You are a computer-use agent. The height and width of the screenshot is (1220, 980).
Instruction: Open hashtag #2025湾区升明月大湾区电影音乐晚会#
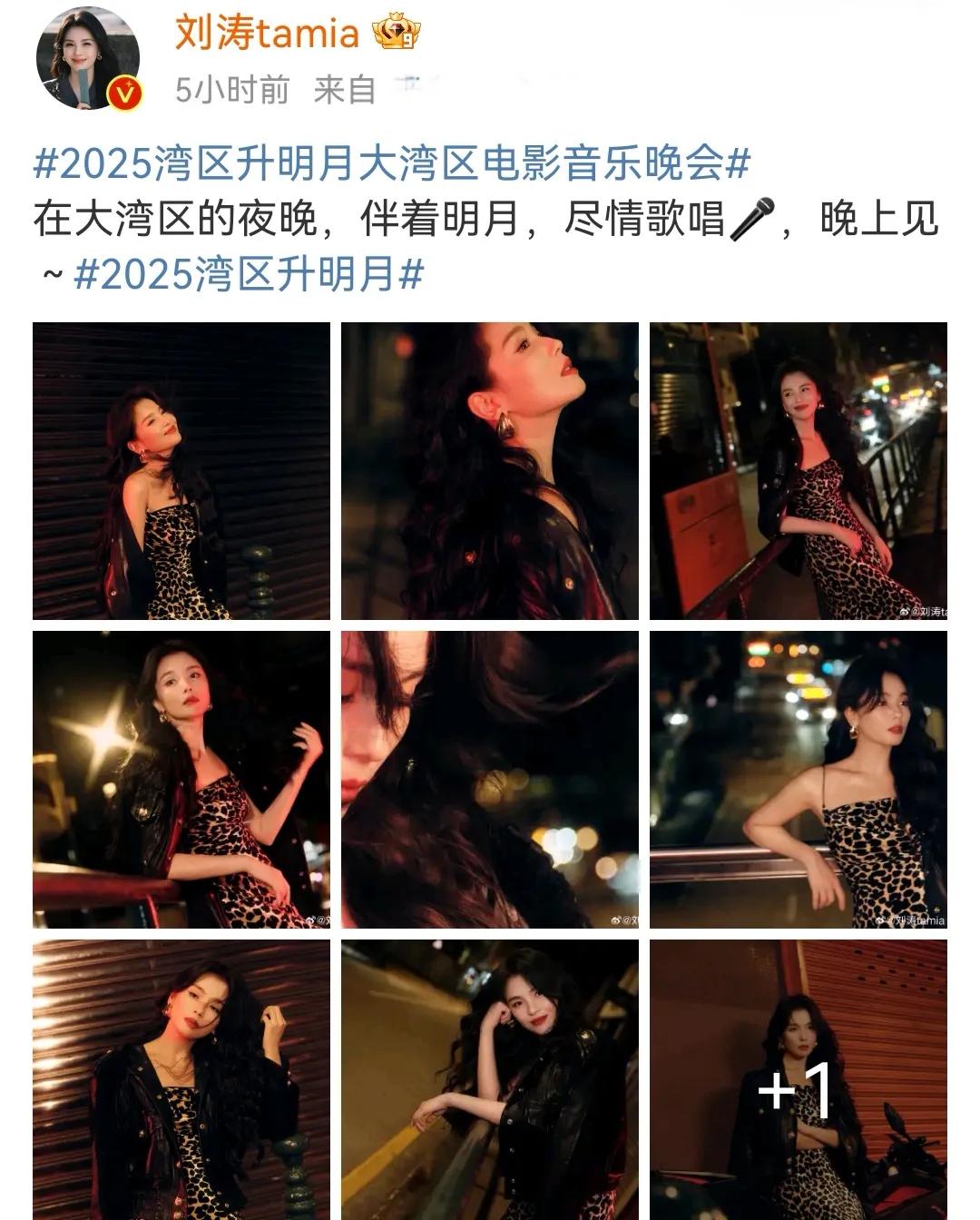tap(392, 164)
